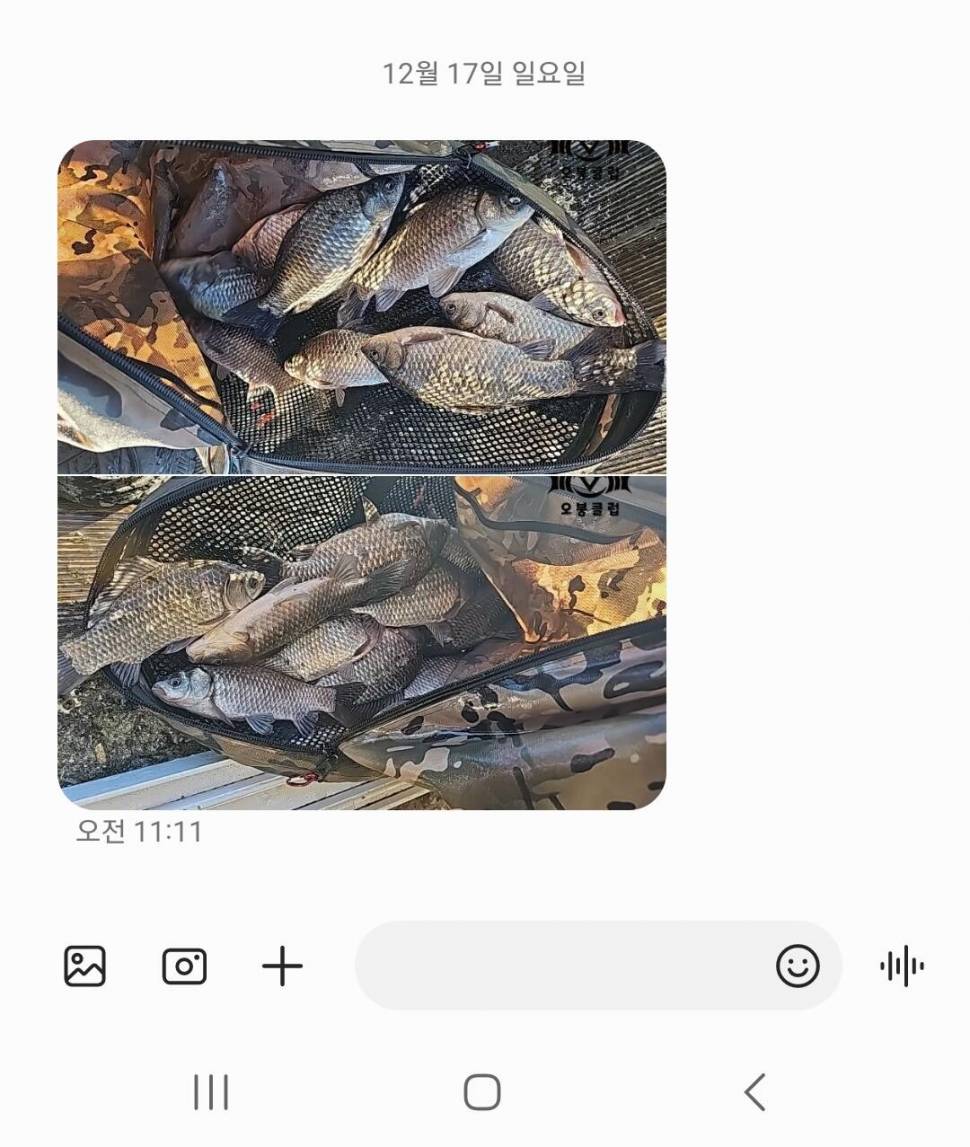Viewport: 970px width, 1147px height.
Task: Open the plus attachments menu
Action: 282,966
